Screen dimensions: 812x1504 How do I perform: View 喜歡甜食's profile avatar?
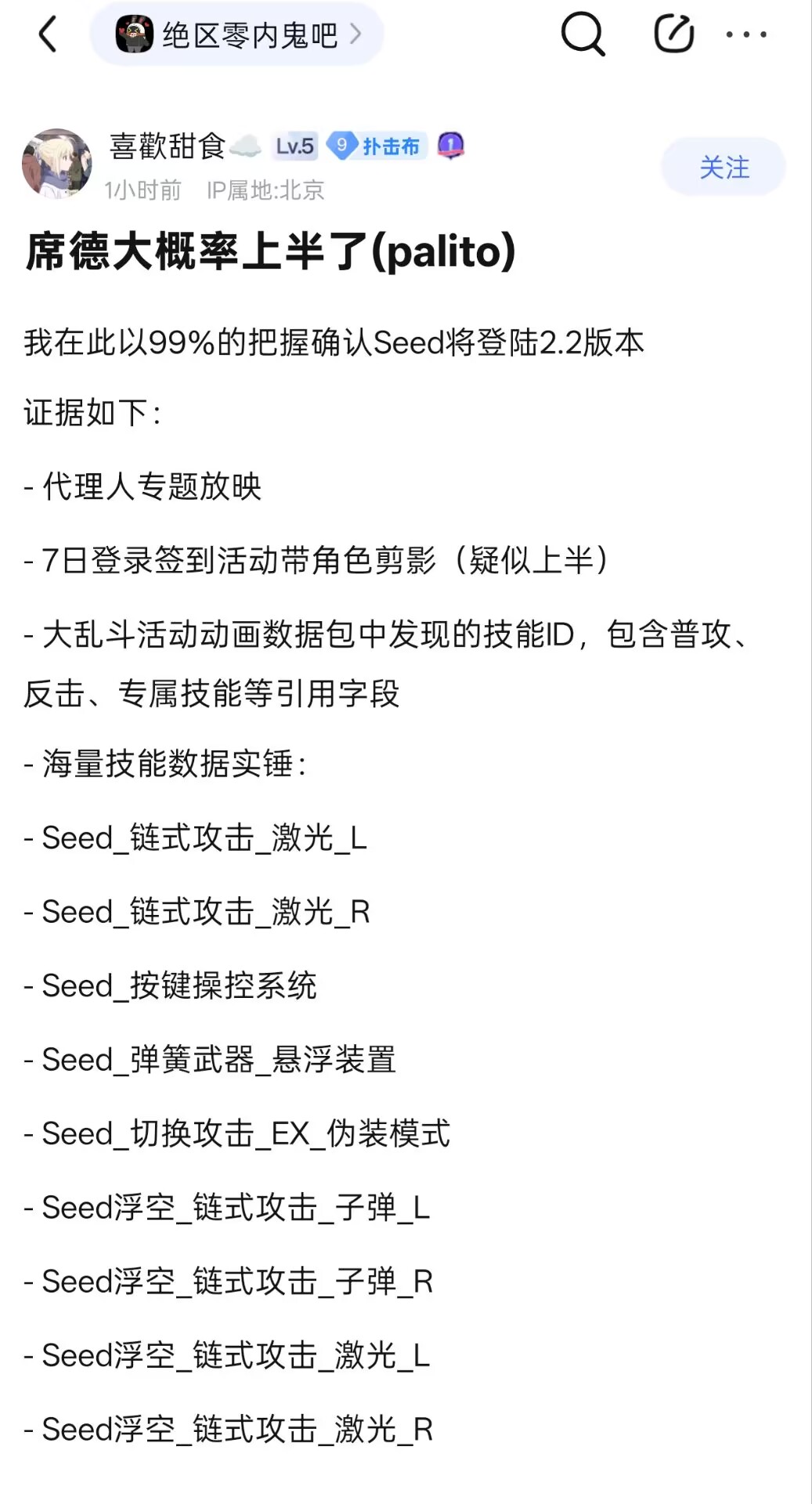point(57,164)
